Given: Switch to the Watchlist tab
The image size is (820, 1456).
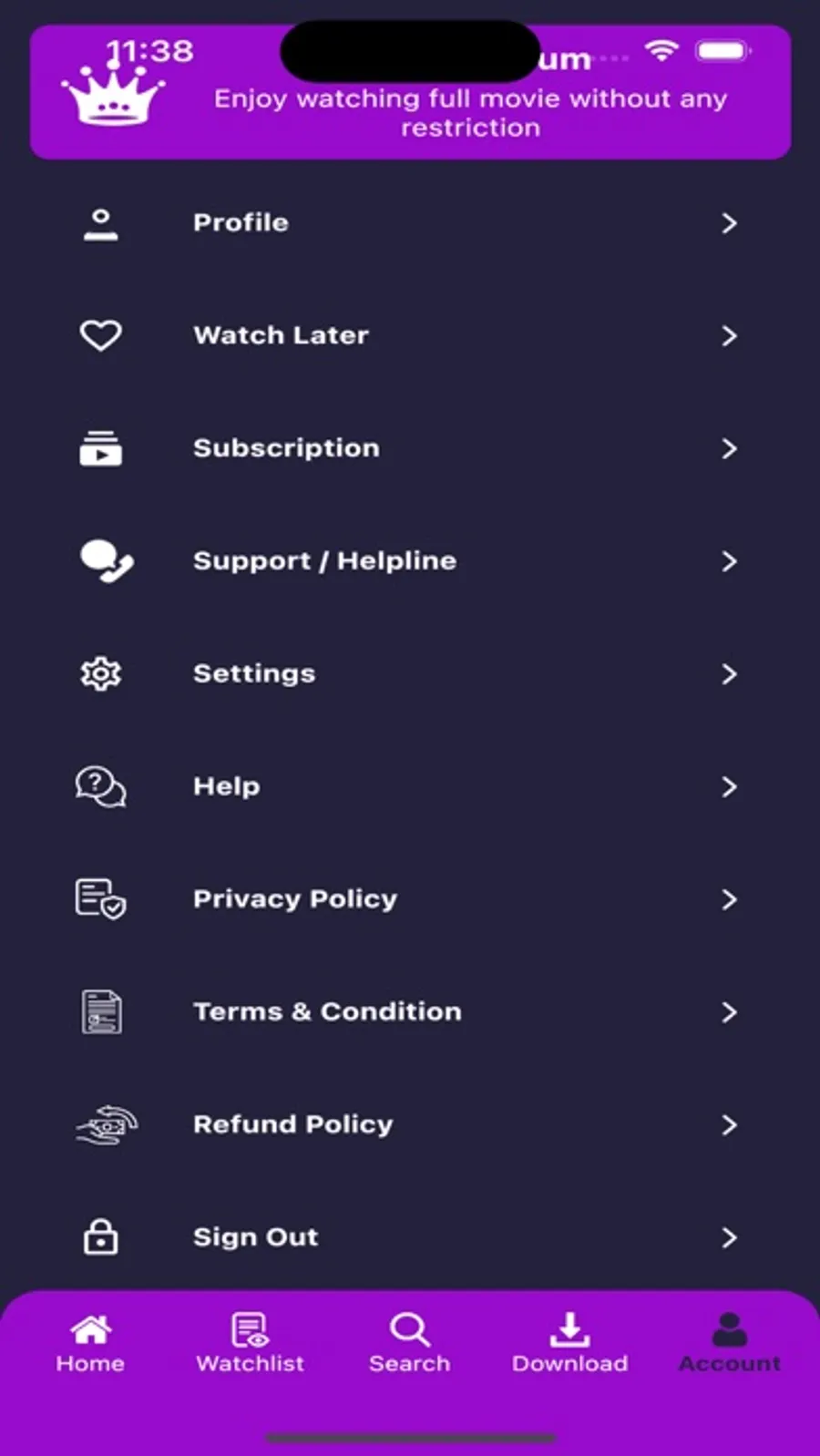Looking at the screenshot, I should pos(251,1344).
